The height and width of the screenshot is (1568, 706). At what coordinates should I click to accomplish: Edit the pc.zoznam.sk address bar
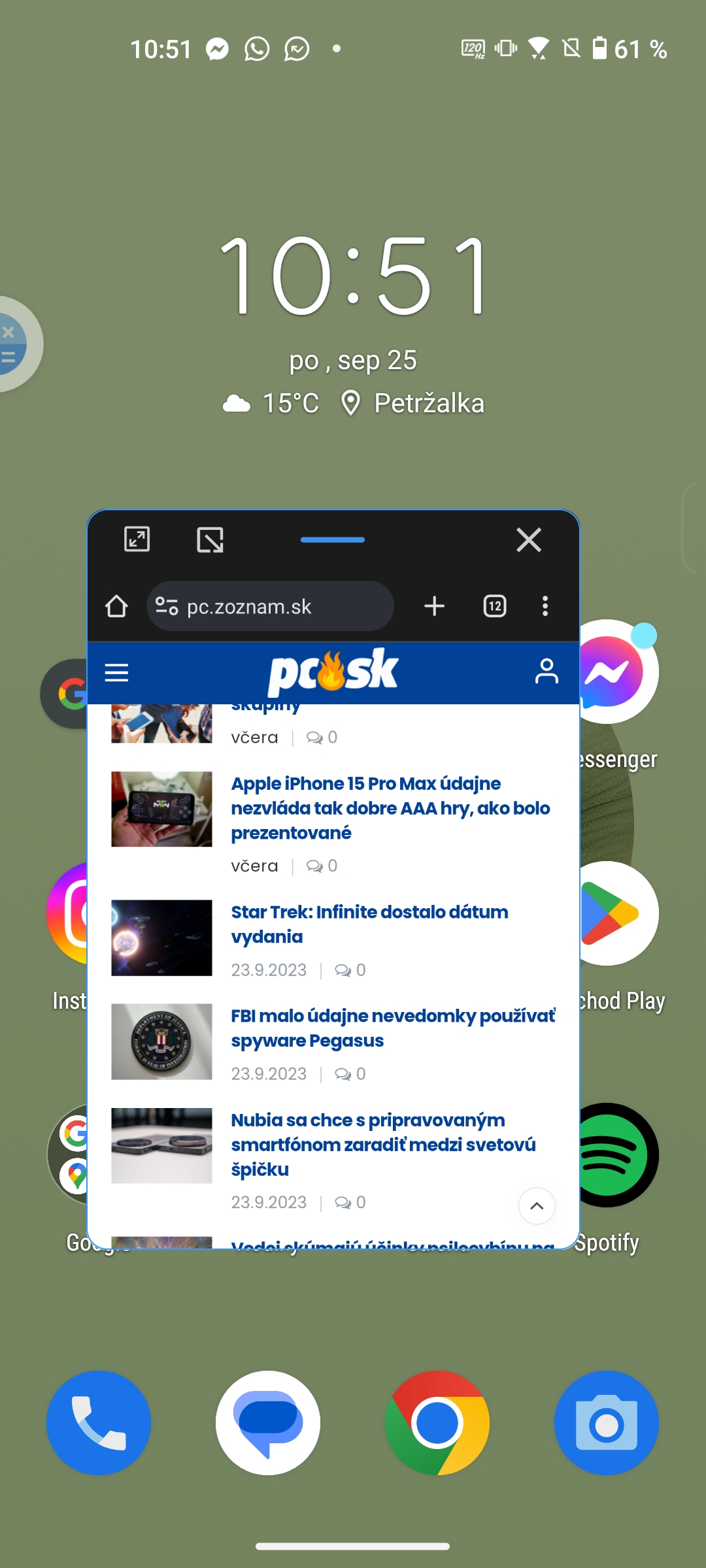point(271,606)
